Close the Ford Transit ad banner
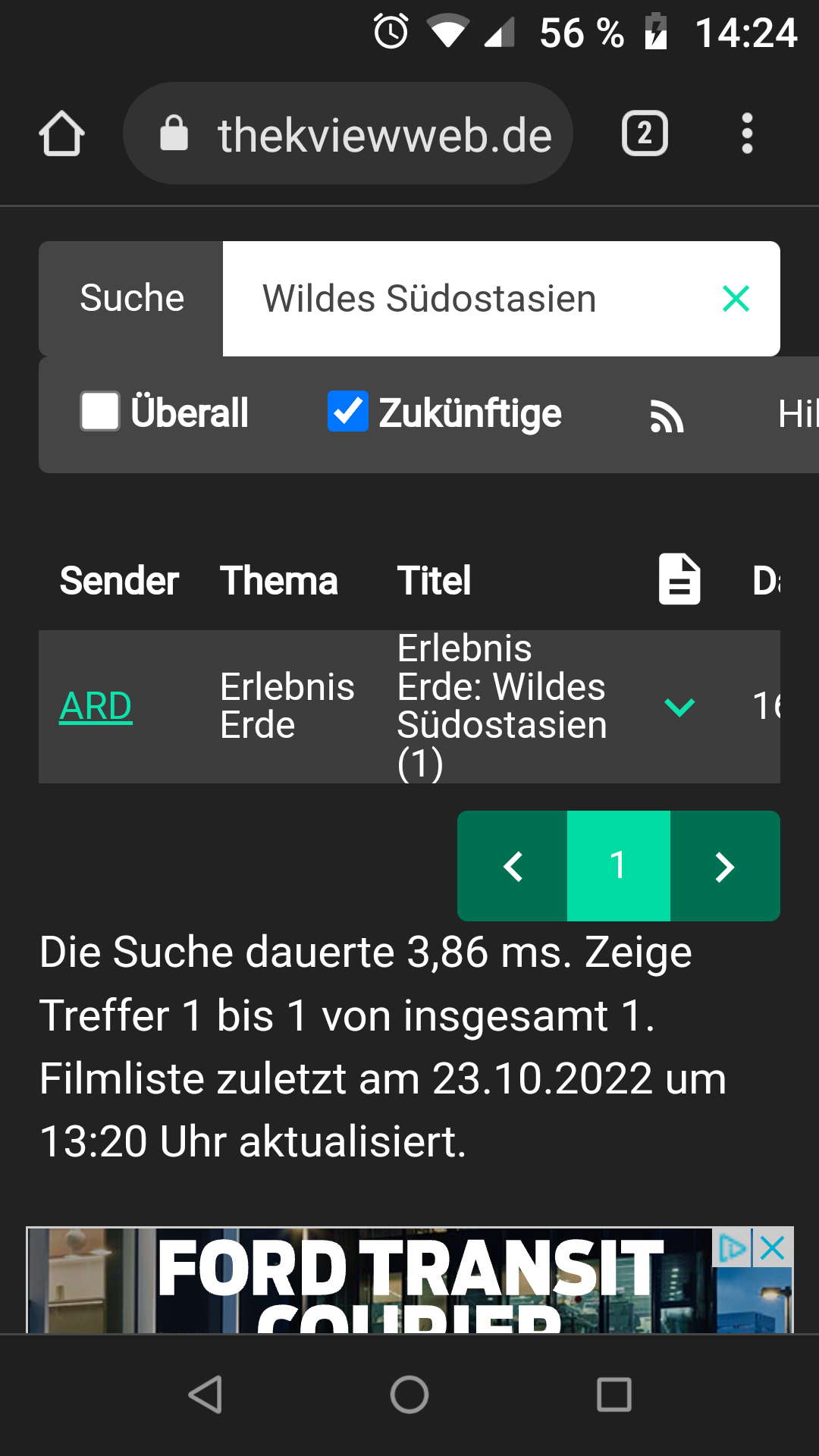This screenshot has width=819, height=1456. (x=773, y=1247)
